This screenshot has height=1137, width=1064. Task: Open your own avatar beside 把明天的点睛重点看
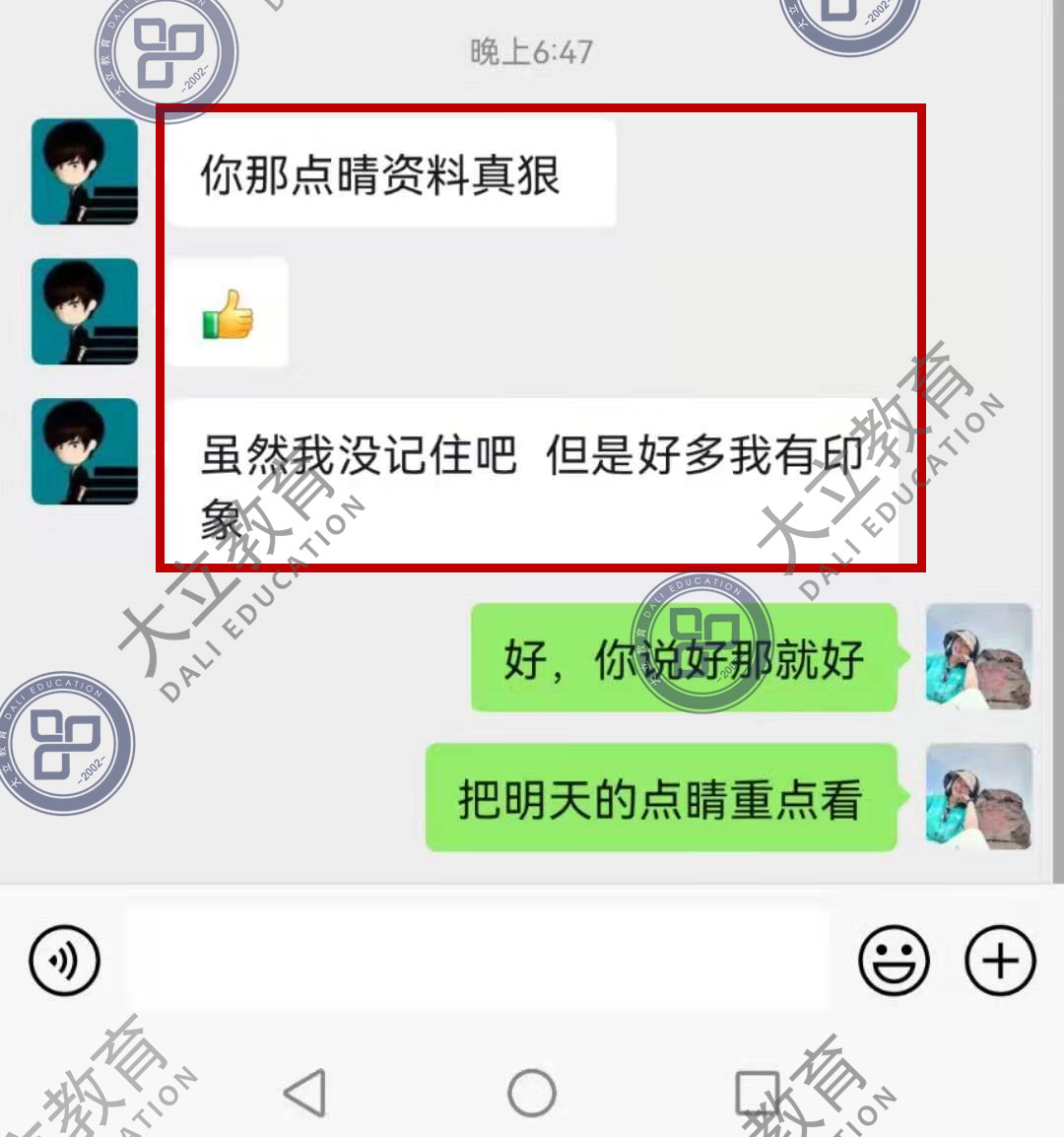pyautogui.click(x=978, y=796)
